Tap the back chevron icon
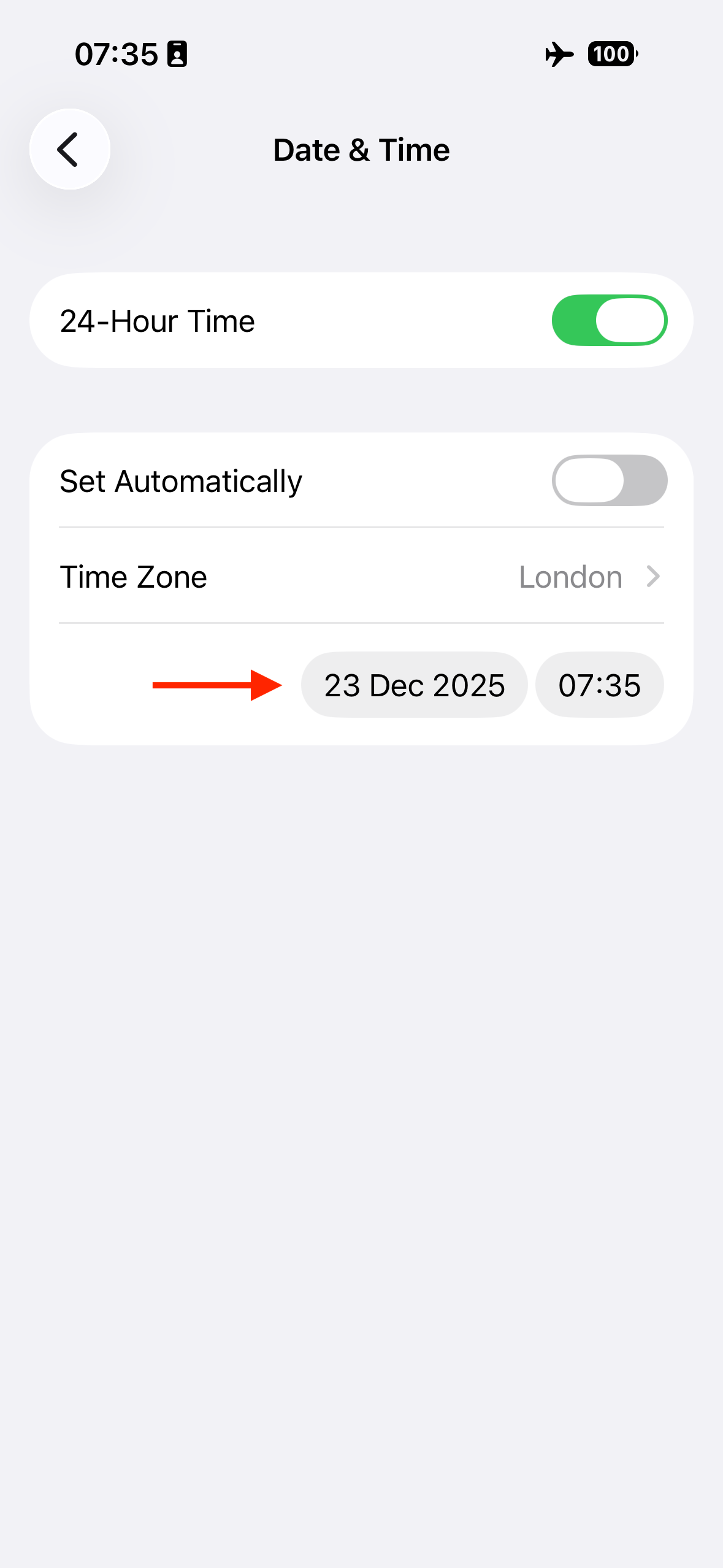Image resolution: width=723 pixels, height=1568 pixels. (x=69, y=149)
